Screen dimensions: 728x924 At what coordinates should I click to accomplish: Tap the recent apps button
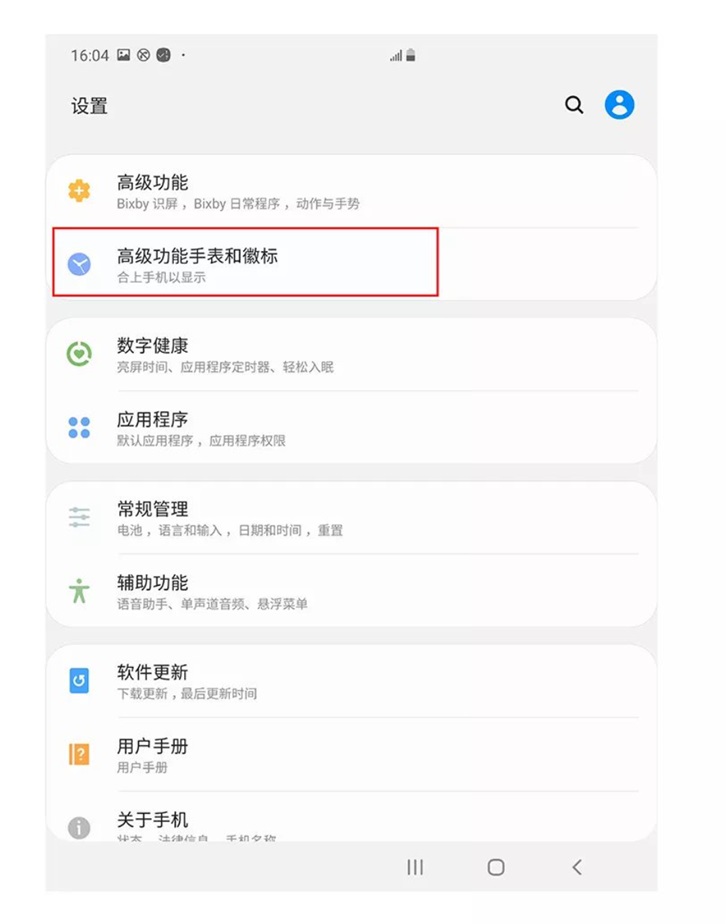click(x=415, y=867)
